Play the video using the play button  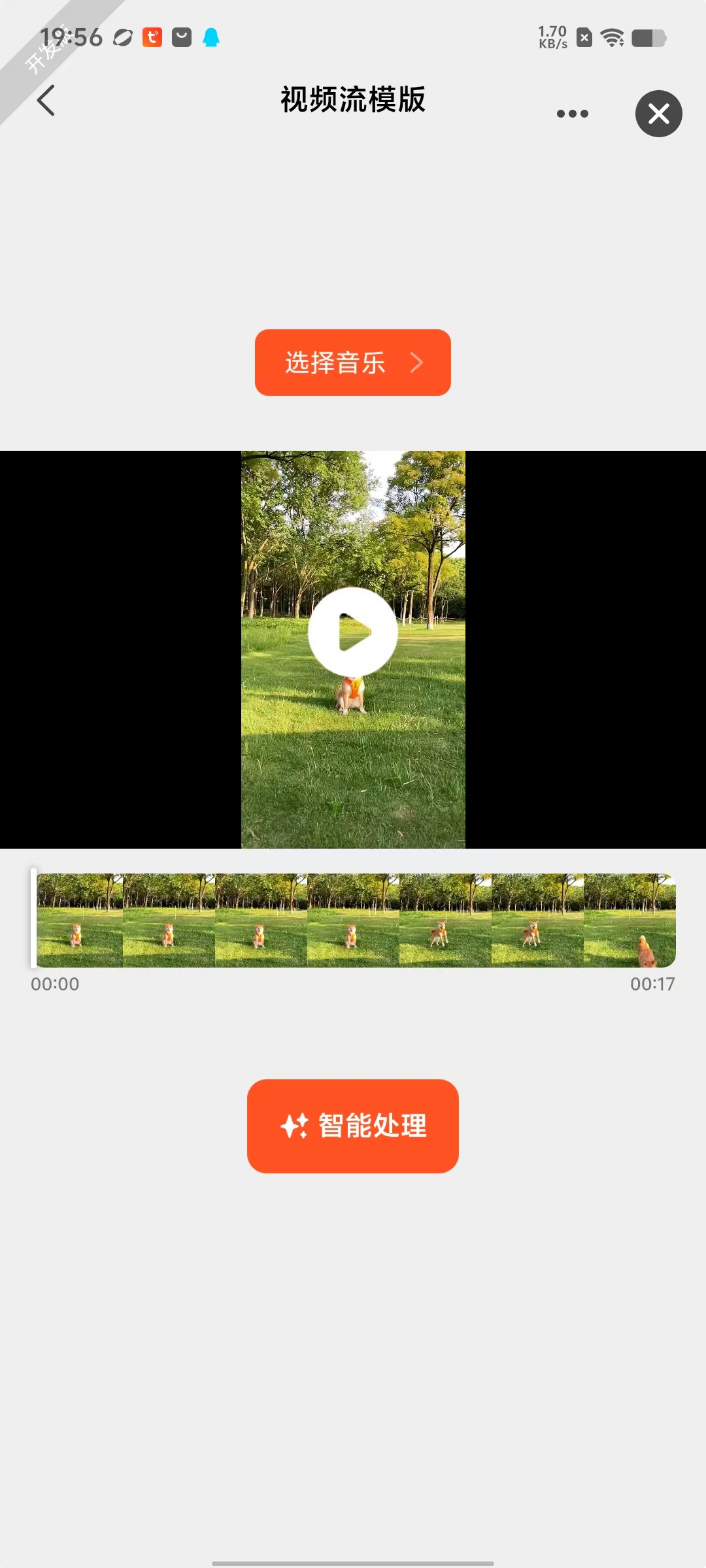[x=353, y=629]
